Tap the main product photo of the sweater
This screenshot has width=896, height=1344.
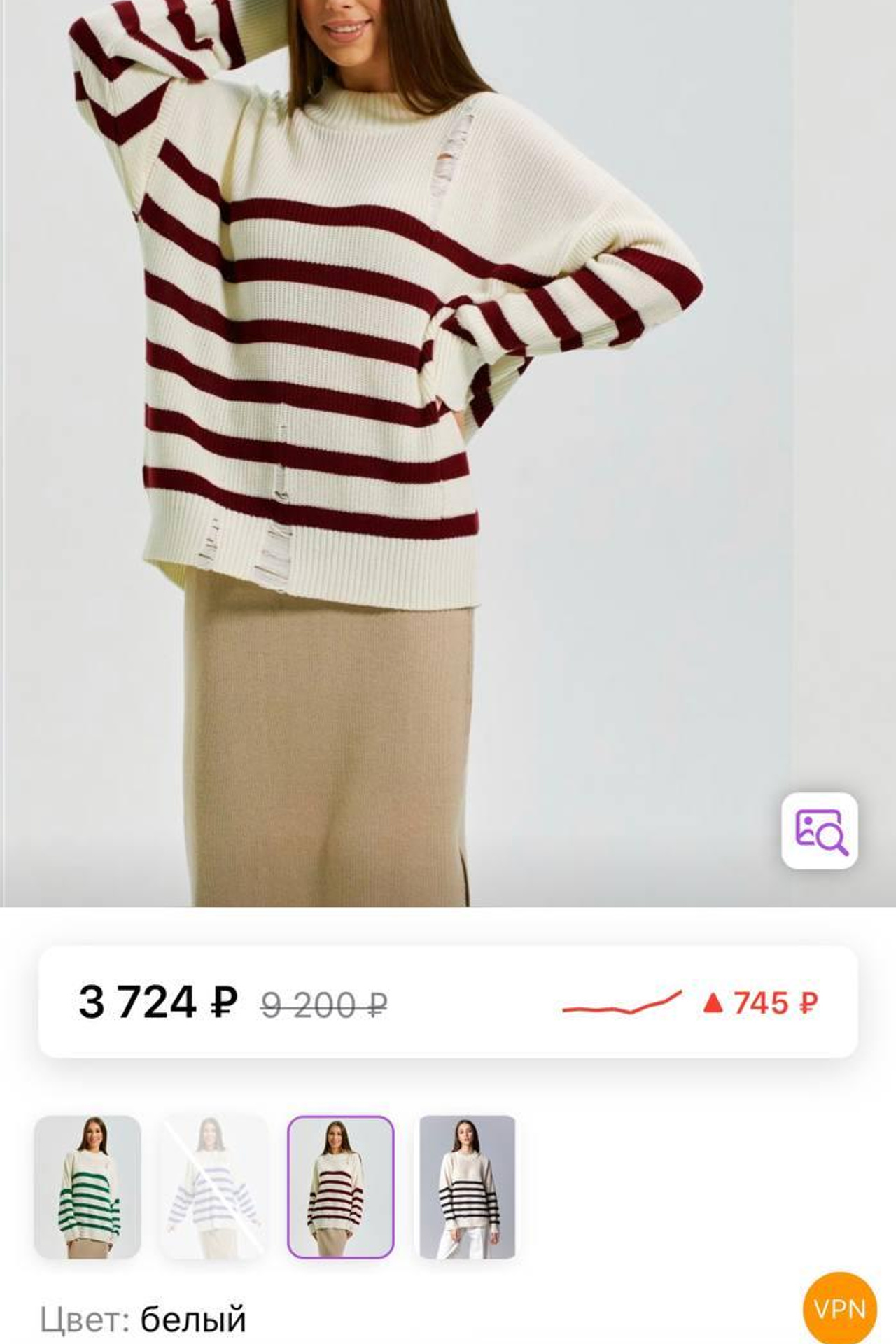click(350, 350)
